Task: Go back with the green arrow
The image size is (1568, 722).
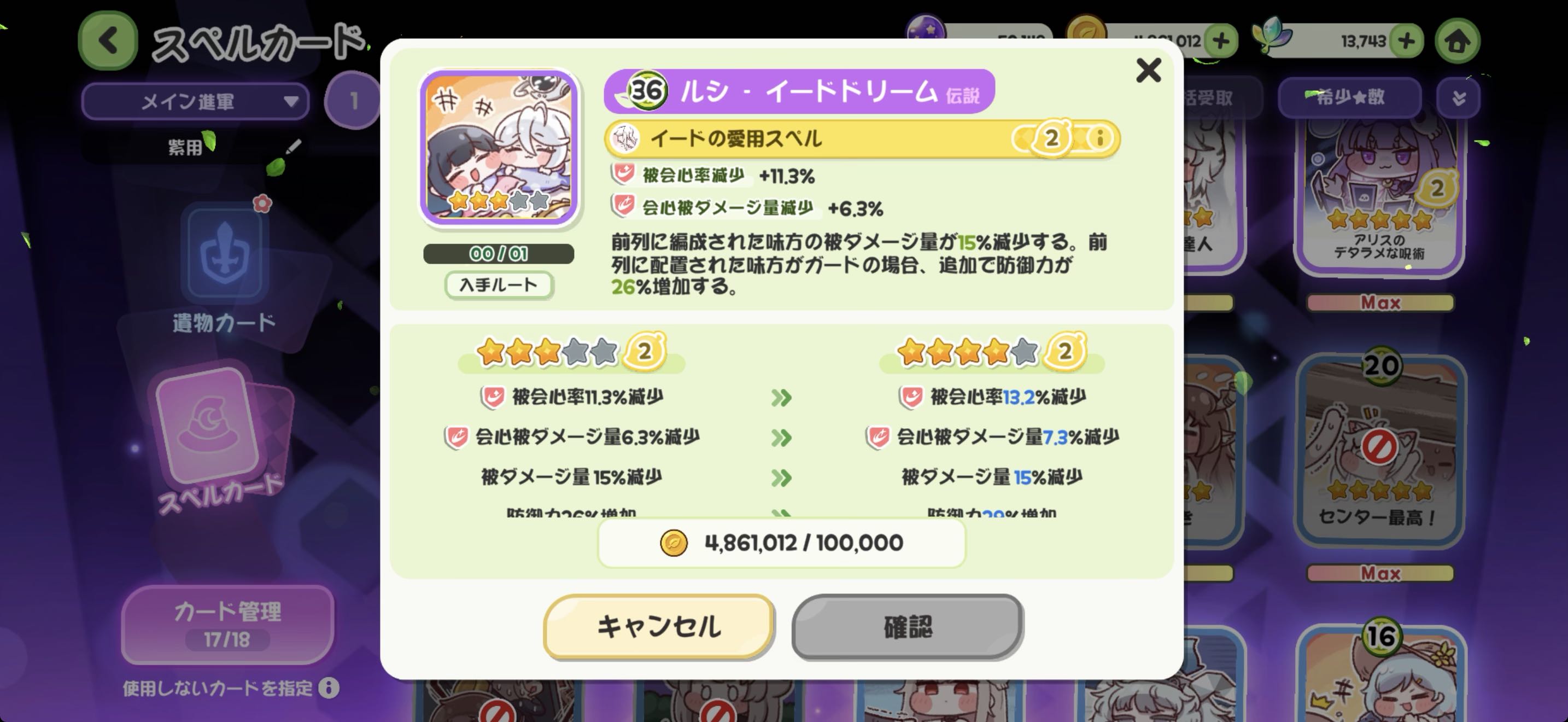Action: (x=108, y=41)
